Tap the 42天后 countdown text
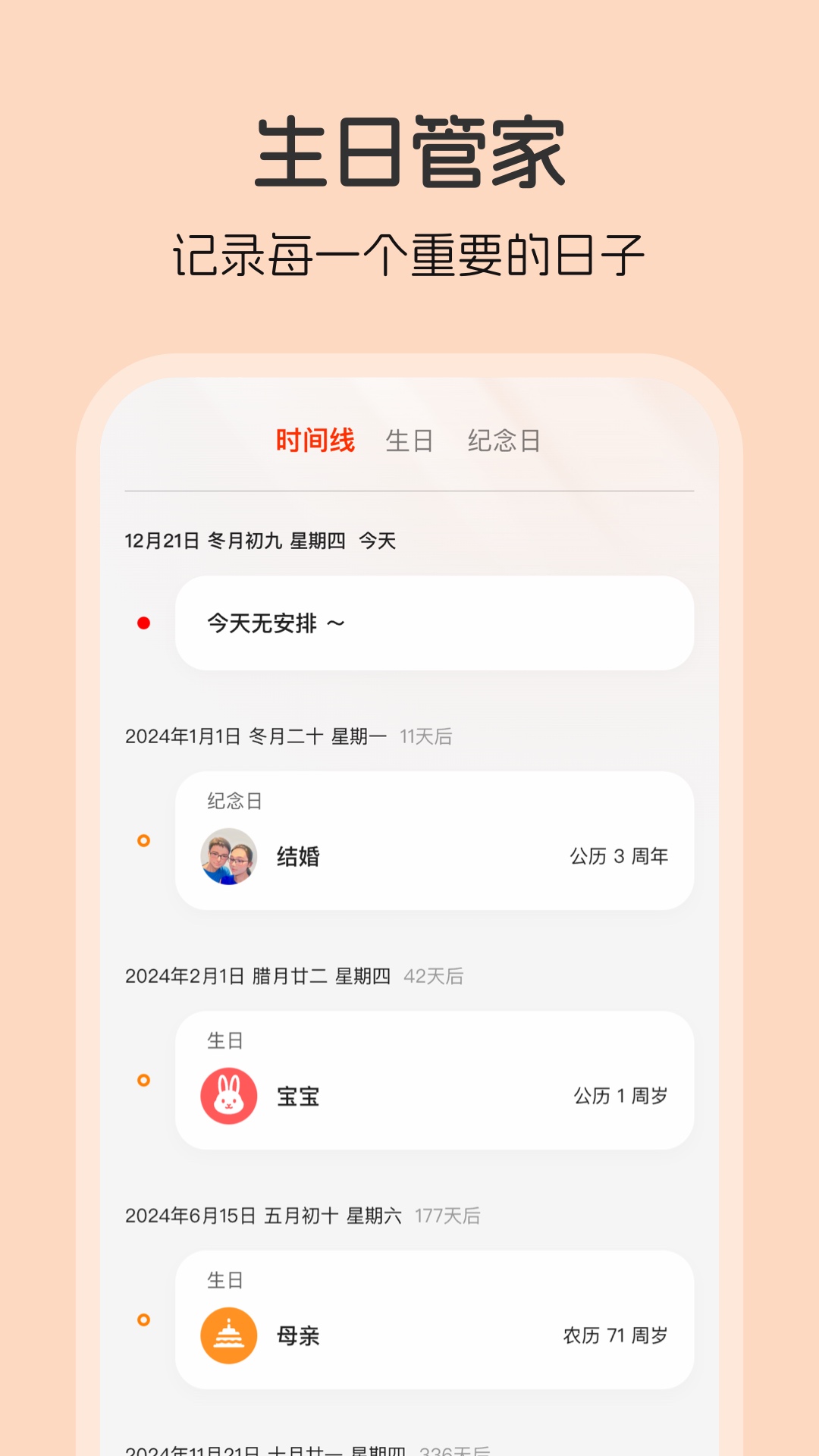 (x=435, y=977)
